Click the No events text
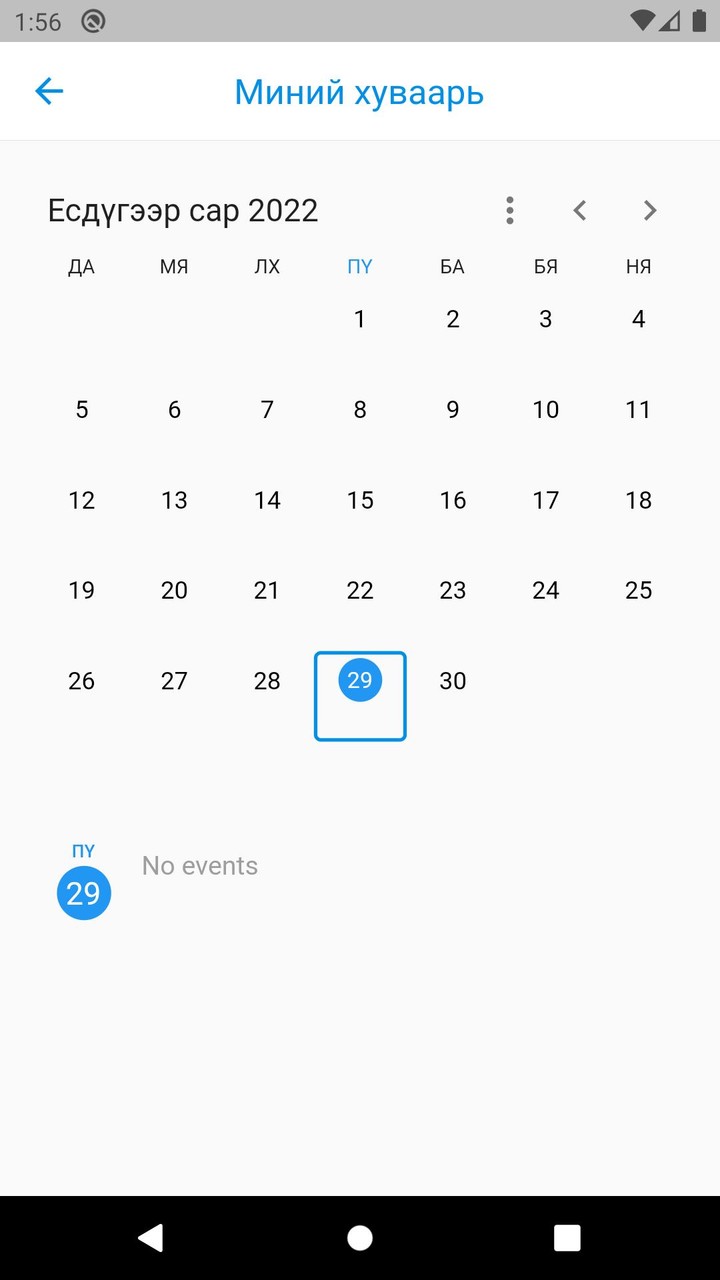This screenshot has width=720, height=1280. (x=200, y=865)
